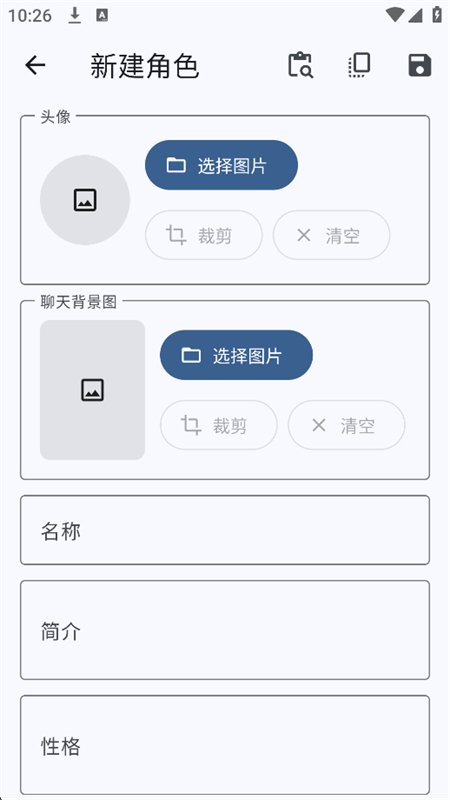Focus the 性格 text field
Viewport: 450px width, 800px height.
[x=225, y=745]
